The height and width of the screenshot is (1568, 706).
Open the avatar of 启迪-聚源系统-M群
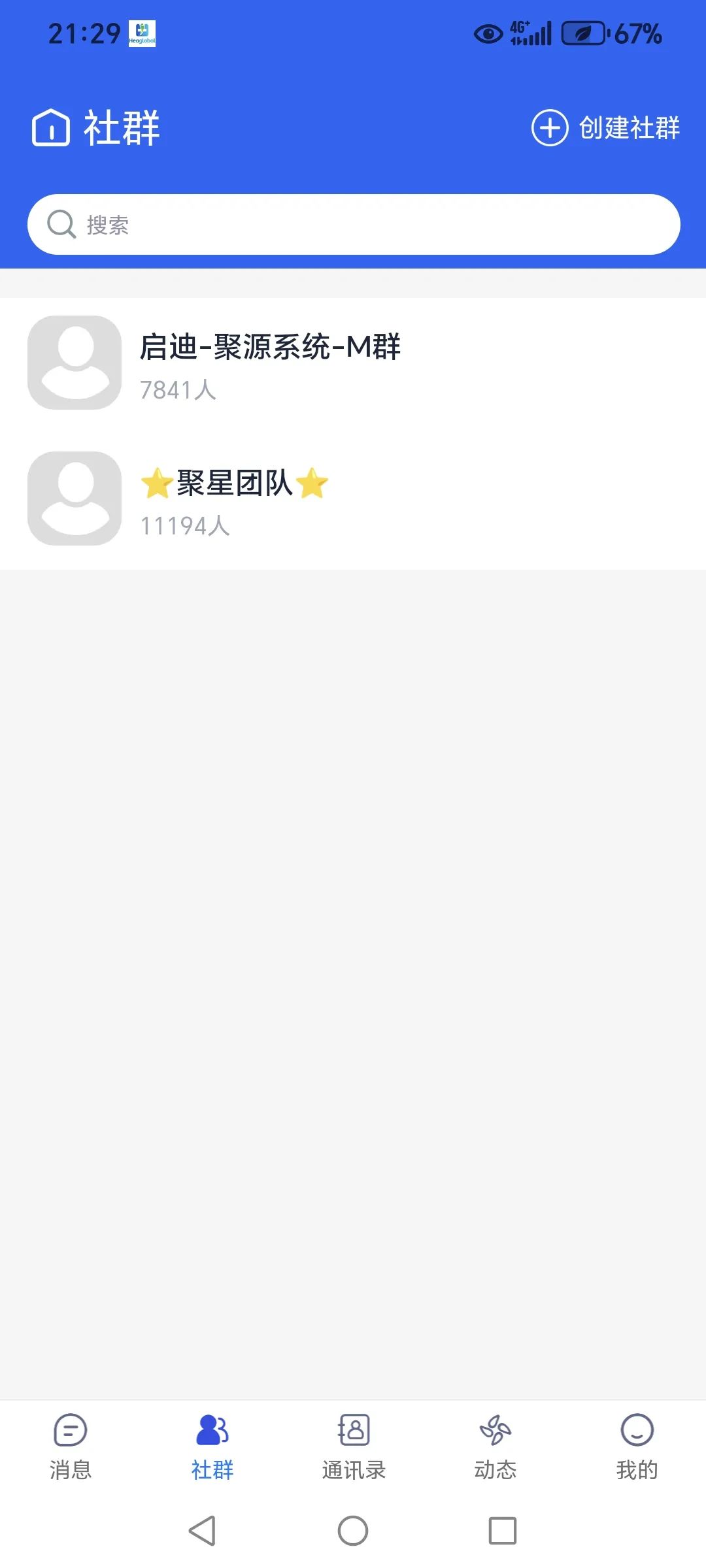(x=74, y=363)
